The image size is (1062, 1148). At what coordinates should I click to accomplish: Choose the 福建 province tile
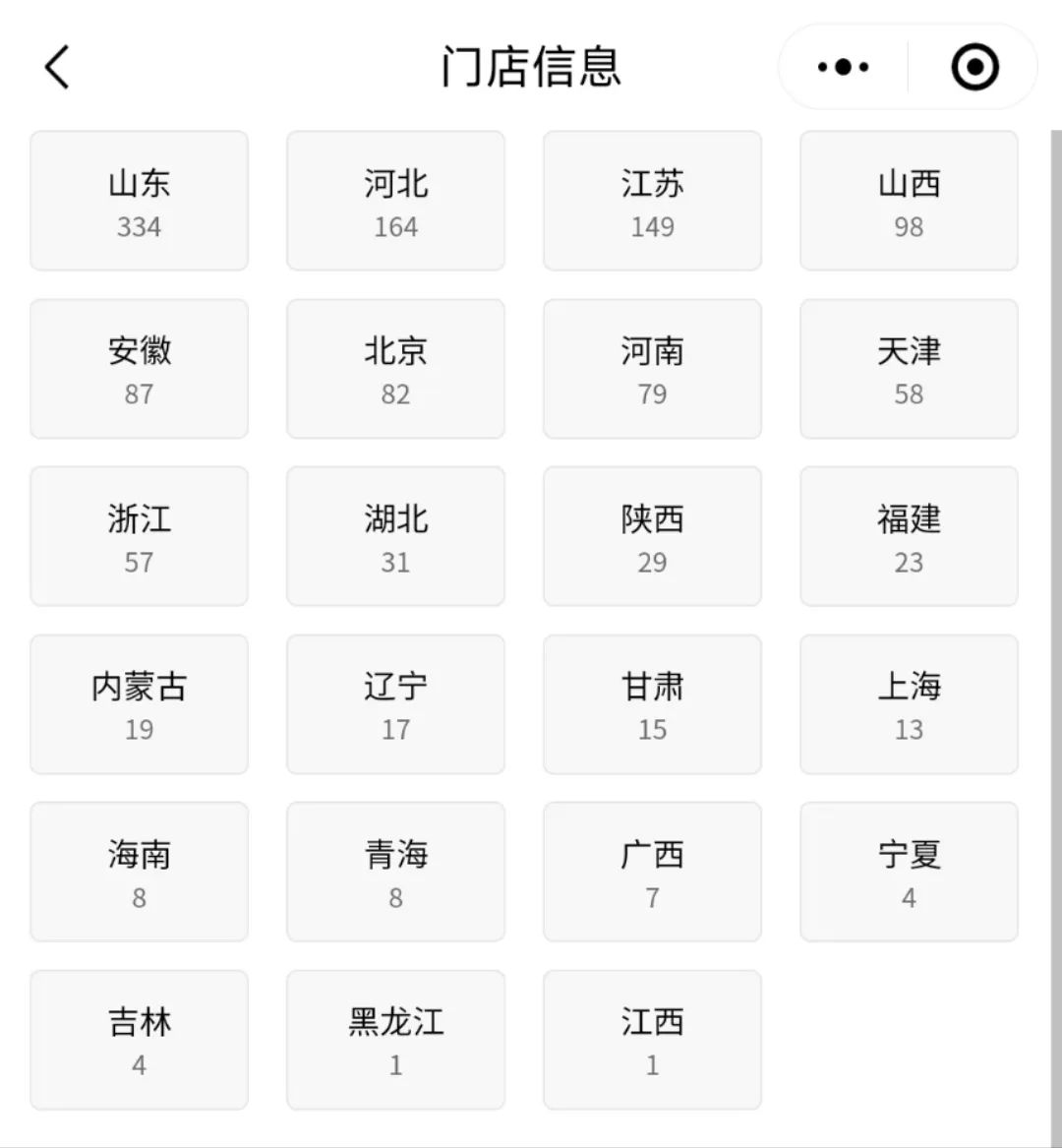coord(909,536)
